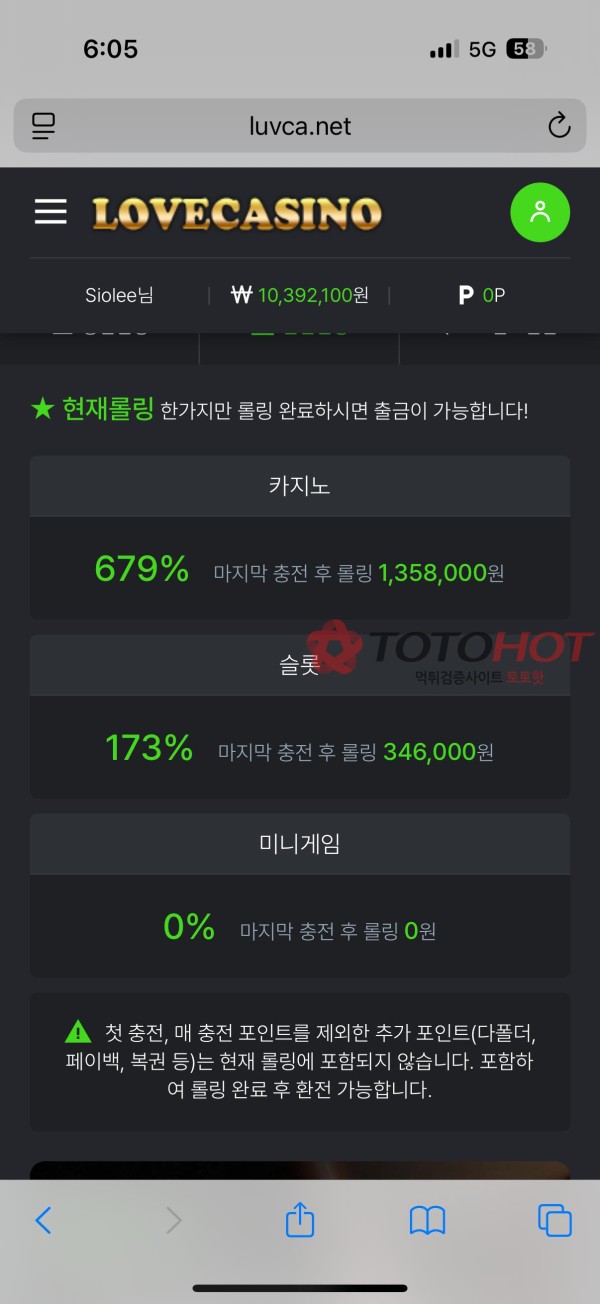Go back to the previous page
The height and width of the screenshot is (1304, 600).
(43, 1220)
